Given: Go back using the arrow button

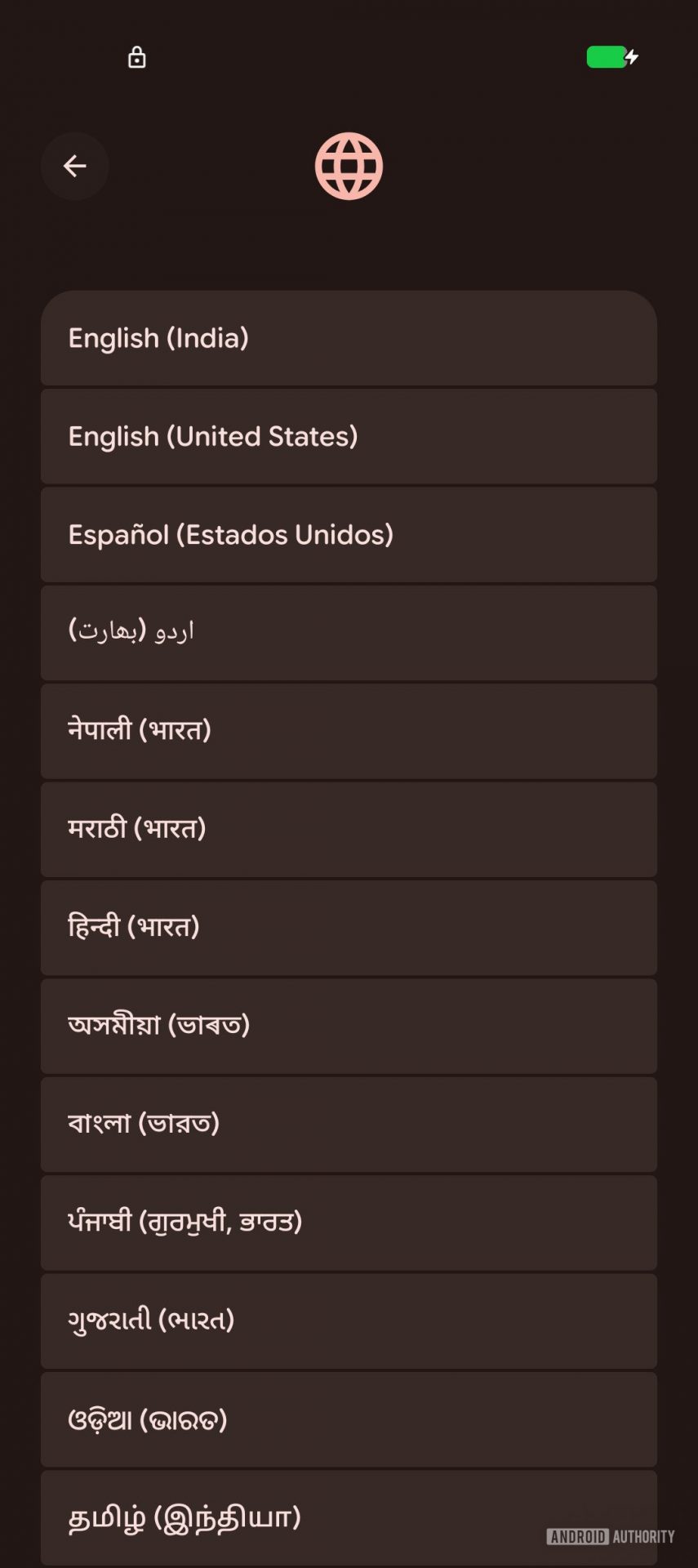Looking at the screenshot, I should point(75,167).
